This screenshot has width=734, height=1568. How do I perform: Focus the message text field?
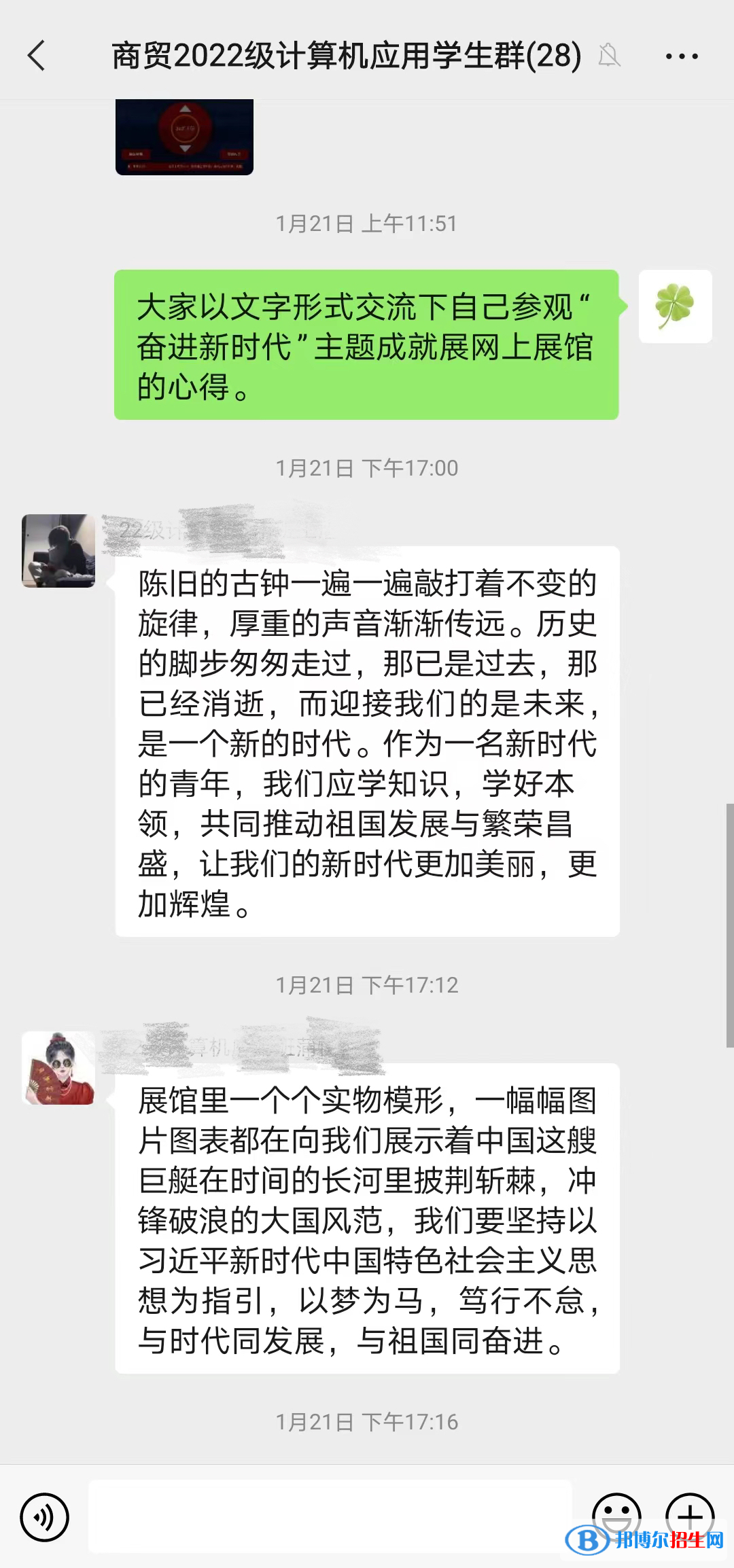(330, 1516)
